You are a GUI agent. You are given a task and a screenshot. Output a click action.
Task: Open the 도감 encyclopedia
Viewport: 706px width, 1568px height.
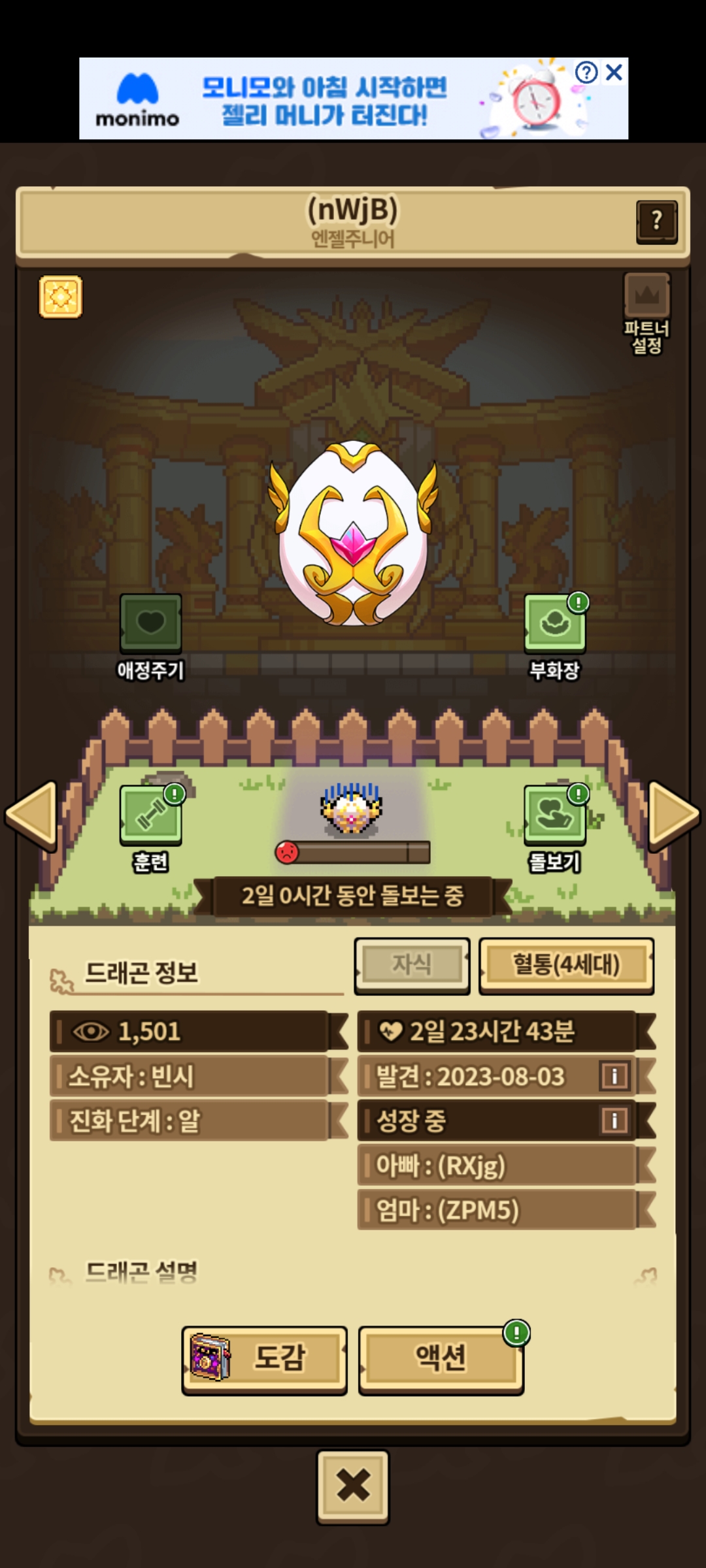pos(264,1358)
